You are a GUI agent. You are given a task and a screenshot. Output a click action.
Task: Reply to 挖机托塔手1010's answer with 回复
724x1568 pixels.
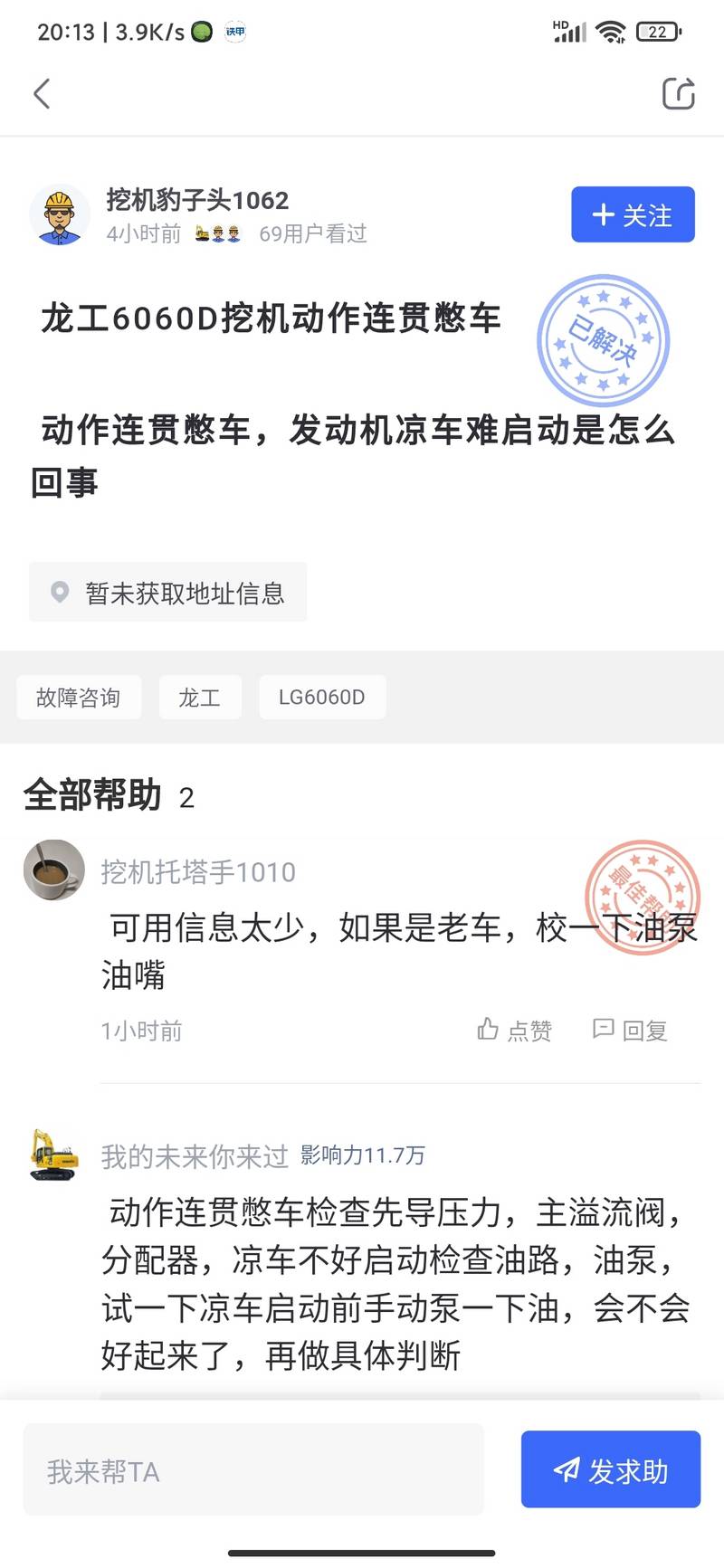(630, 1031)
